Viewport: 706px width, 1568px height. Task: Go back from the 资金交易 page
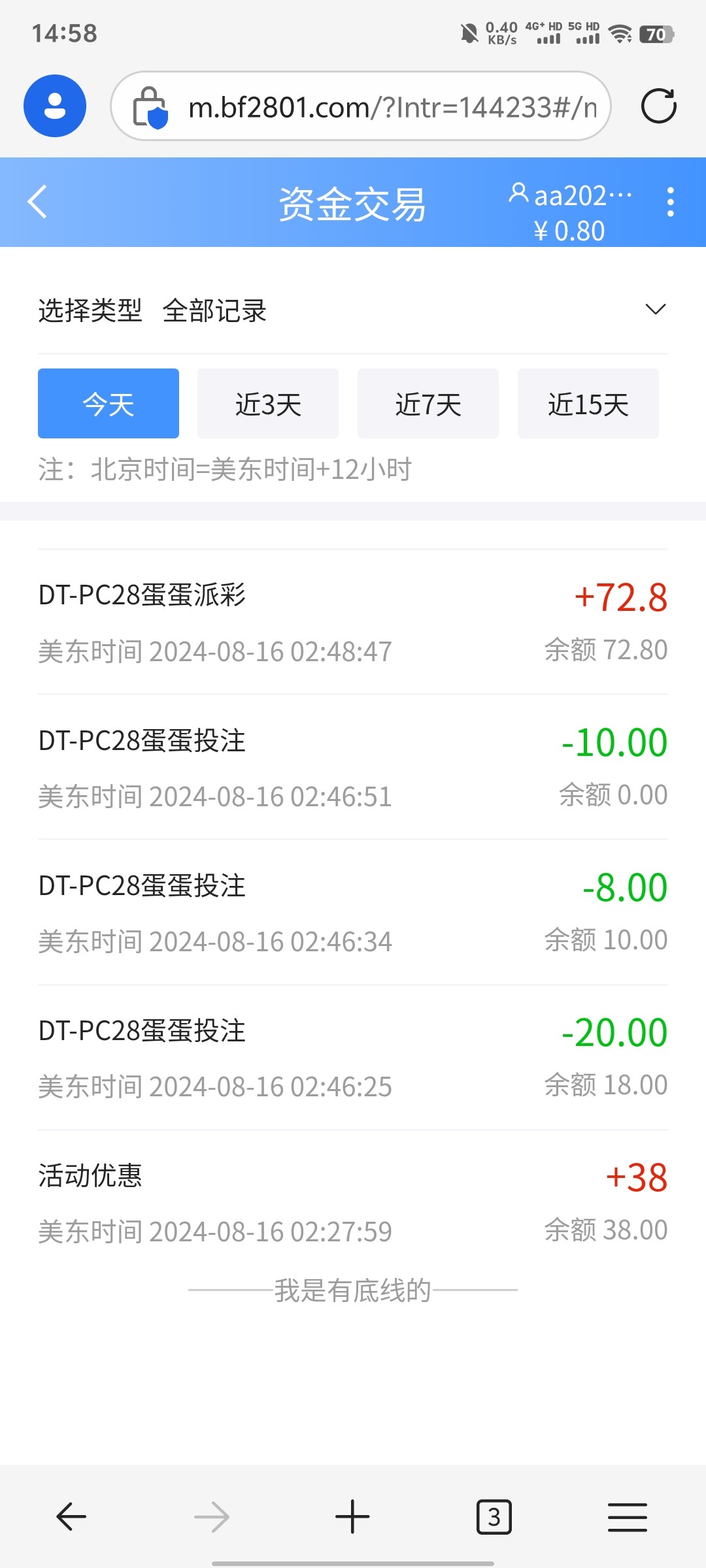pyautogui.click(x=38, y=202)
